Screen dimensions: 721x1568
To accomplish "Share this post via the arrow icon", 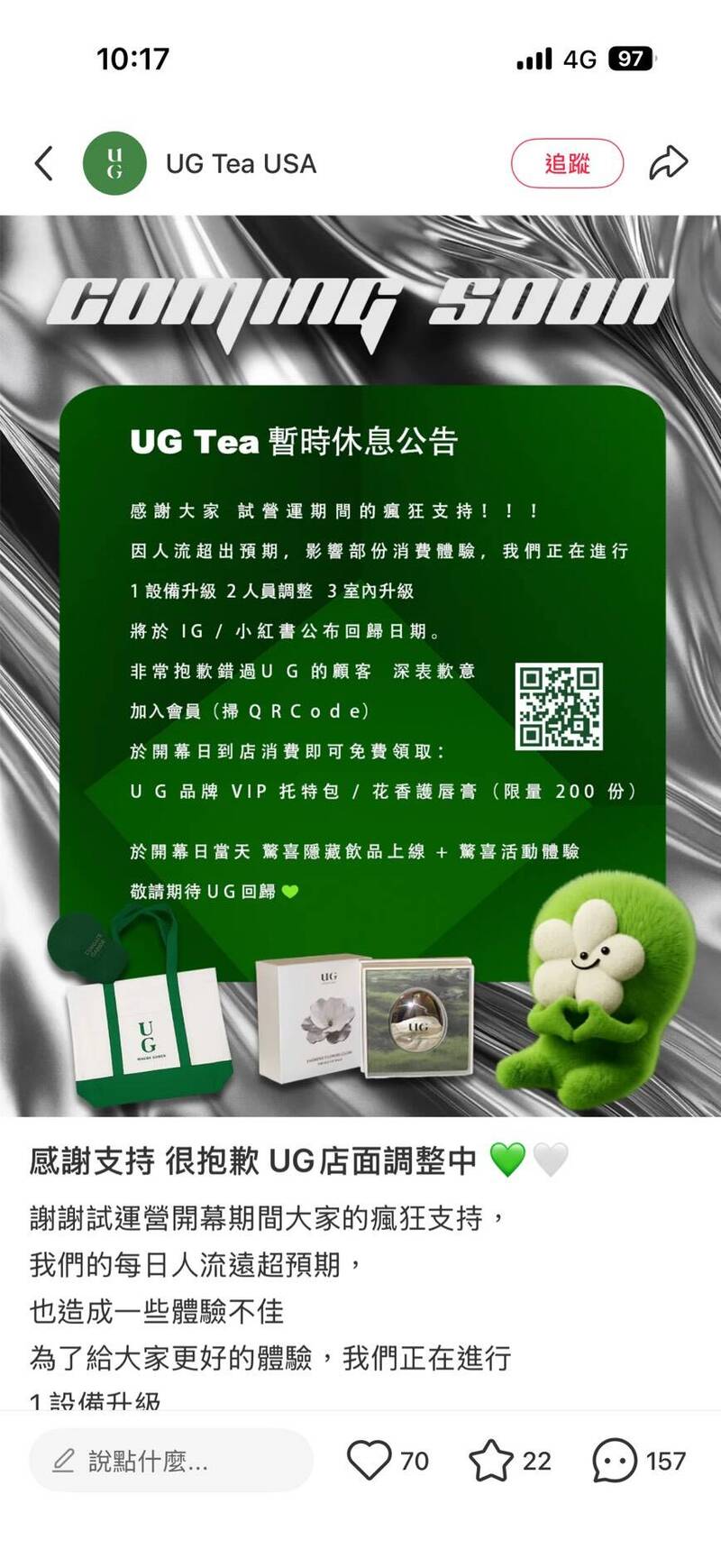I will click(669, 163).
